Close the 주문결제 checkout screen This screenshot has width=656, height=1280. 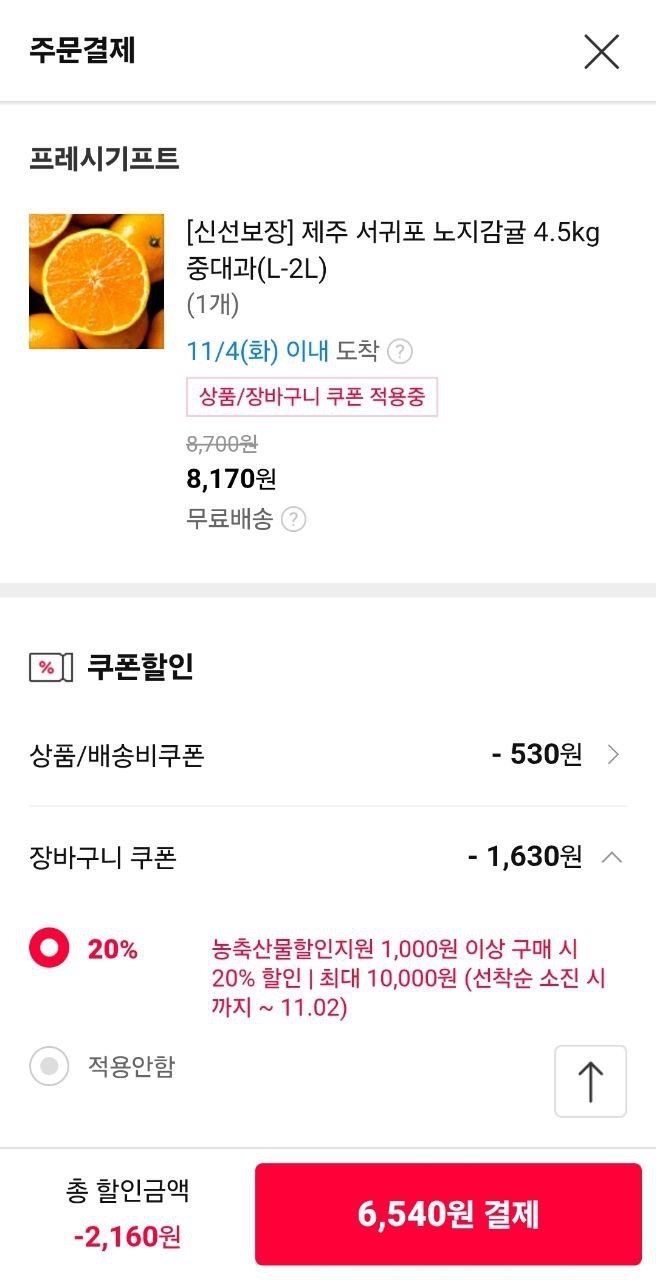point(601,51)
